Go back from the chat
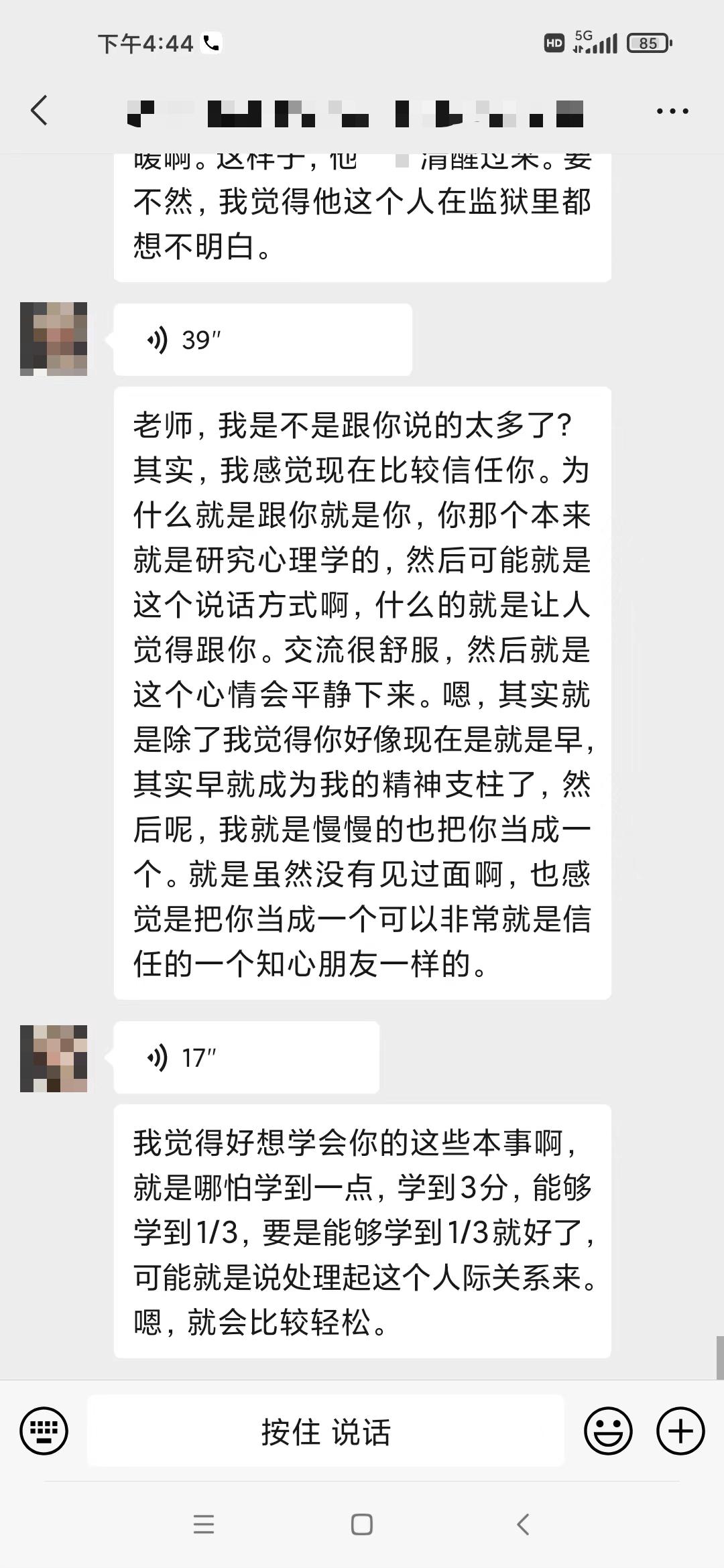The width and height of the screenshot is (724, 1568). pos(40,111)
